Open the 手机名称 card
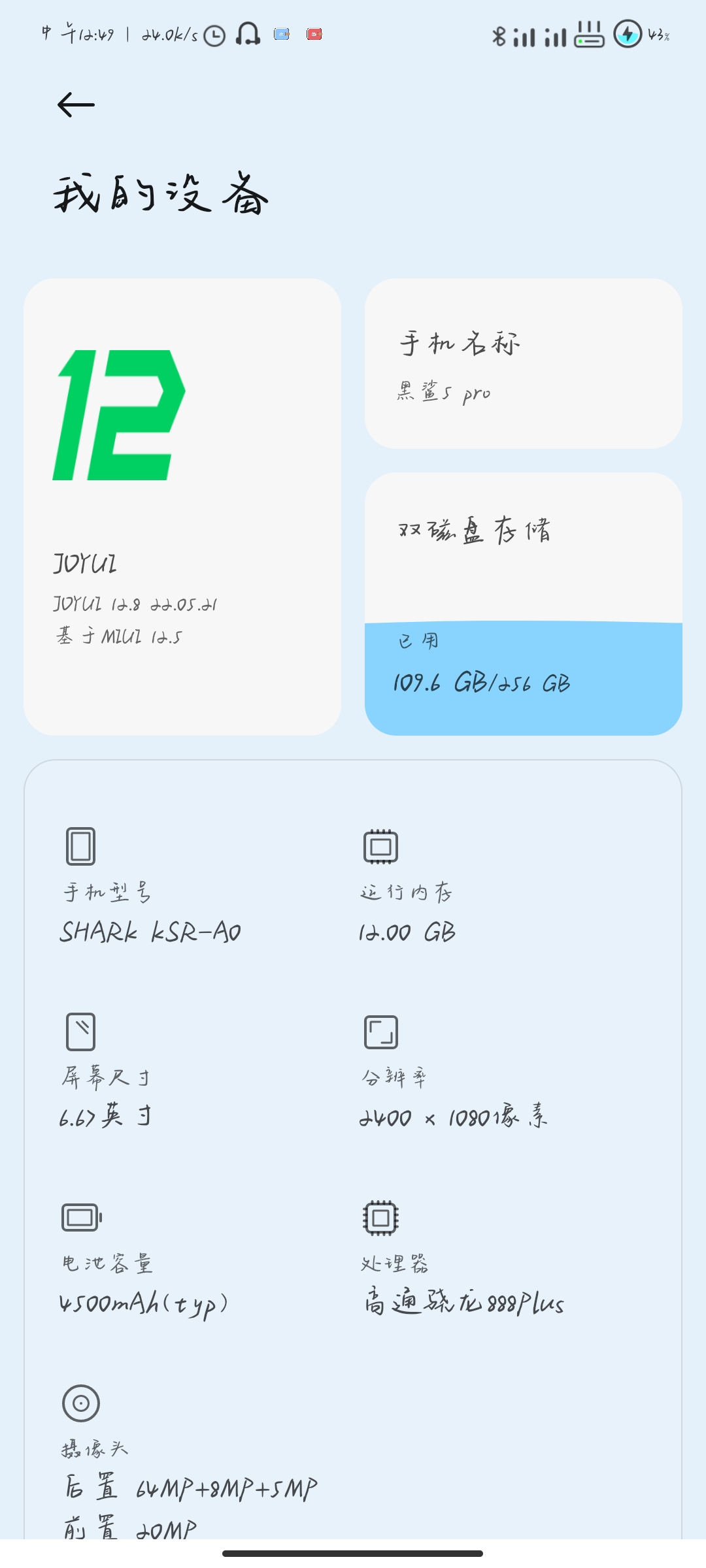 (x=524, y=364)
